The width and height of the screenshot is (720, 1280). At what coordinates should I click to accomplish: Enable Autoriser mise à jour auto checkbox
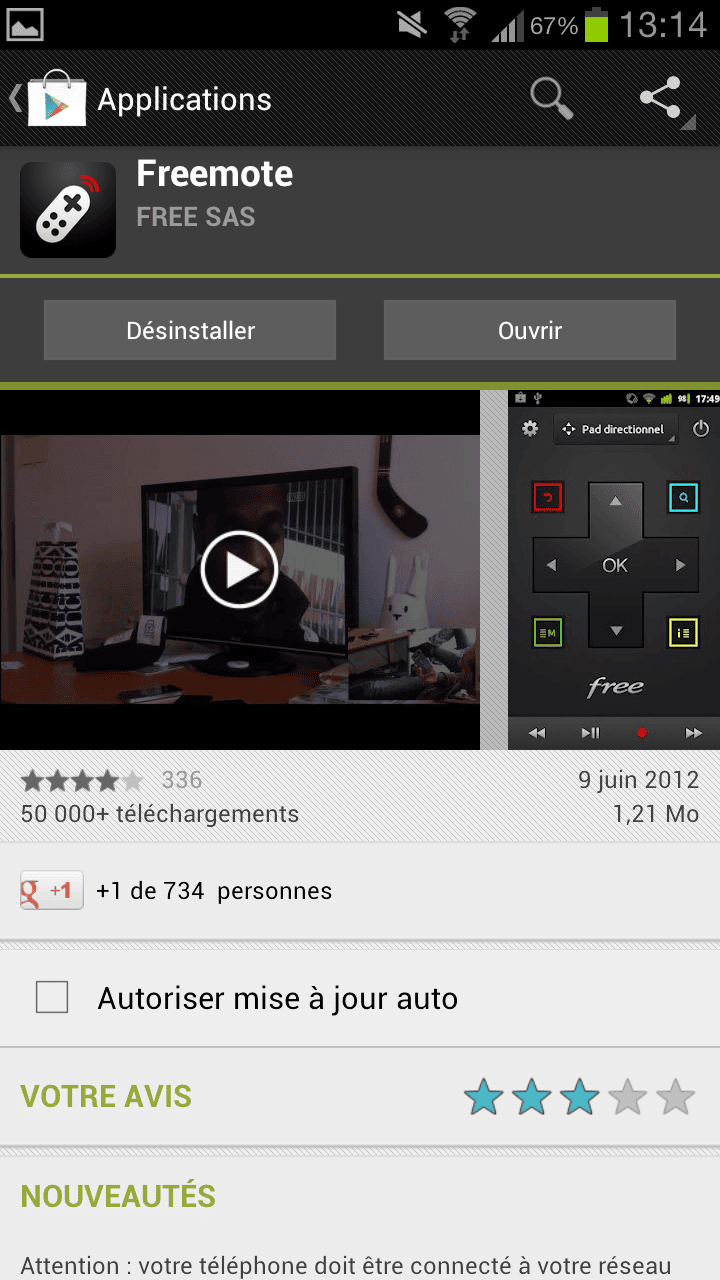pos(52,997)
